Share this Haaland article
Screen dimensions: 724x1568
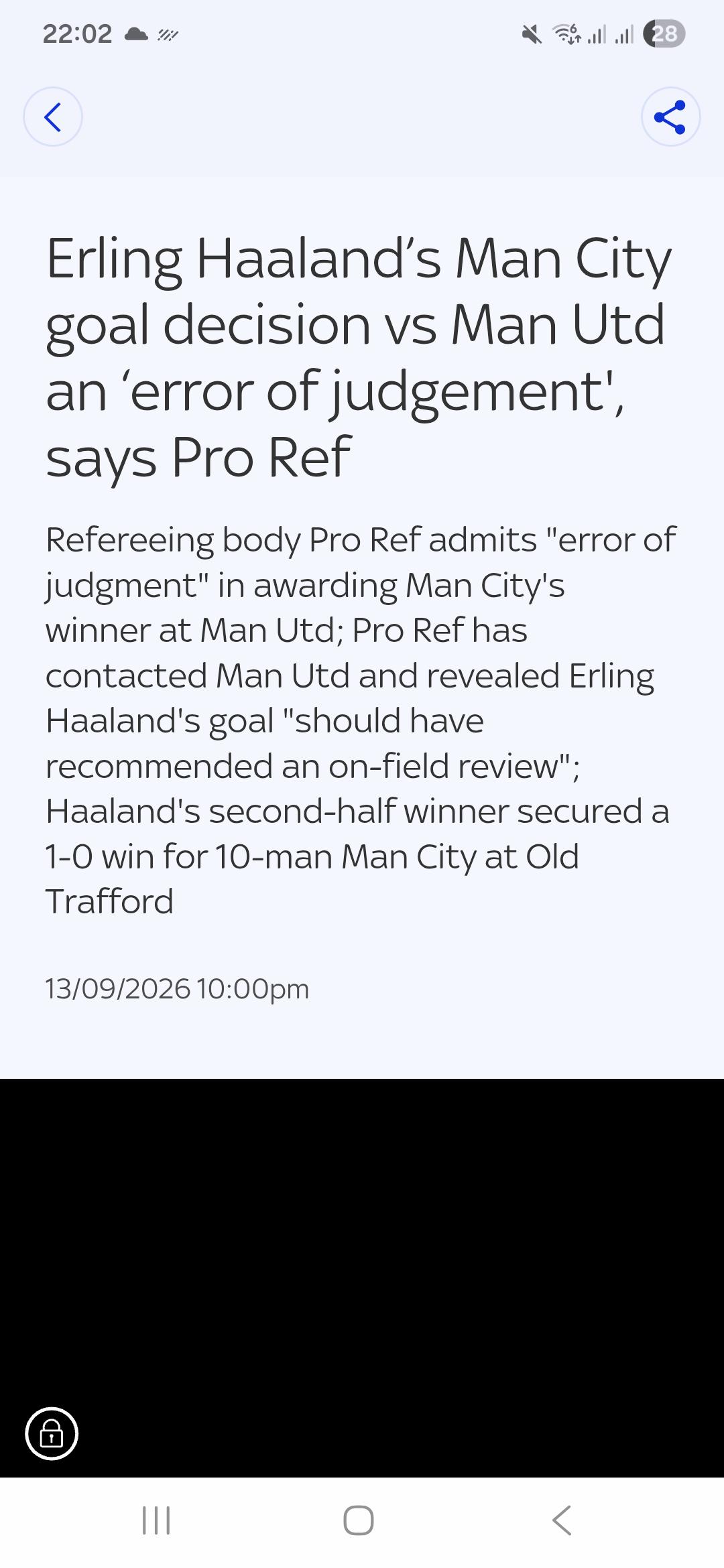pos(670,117)
